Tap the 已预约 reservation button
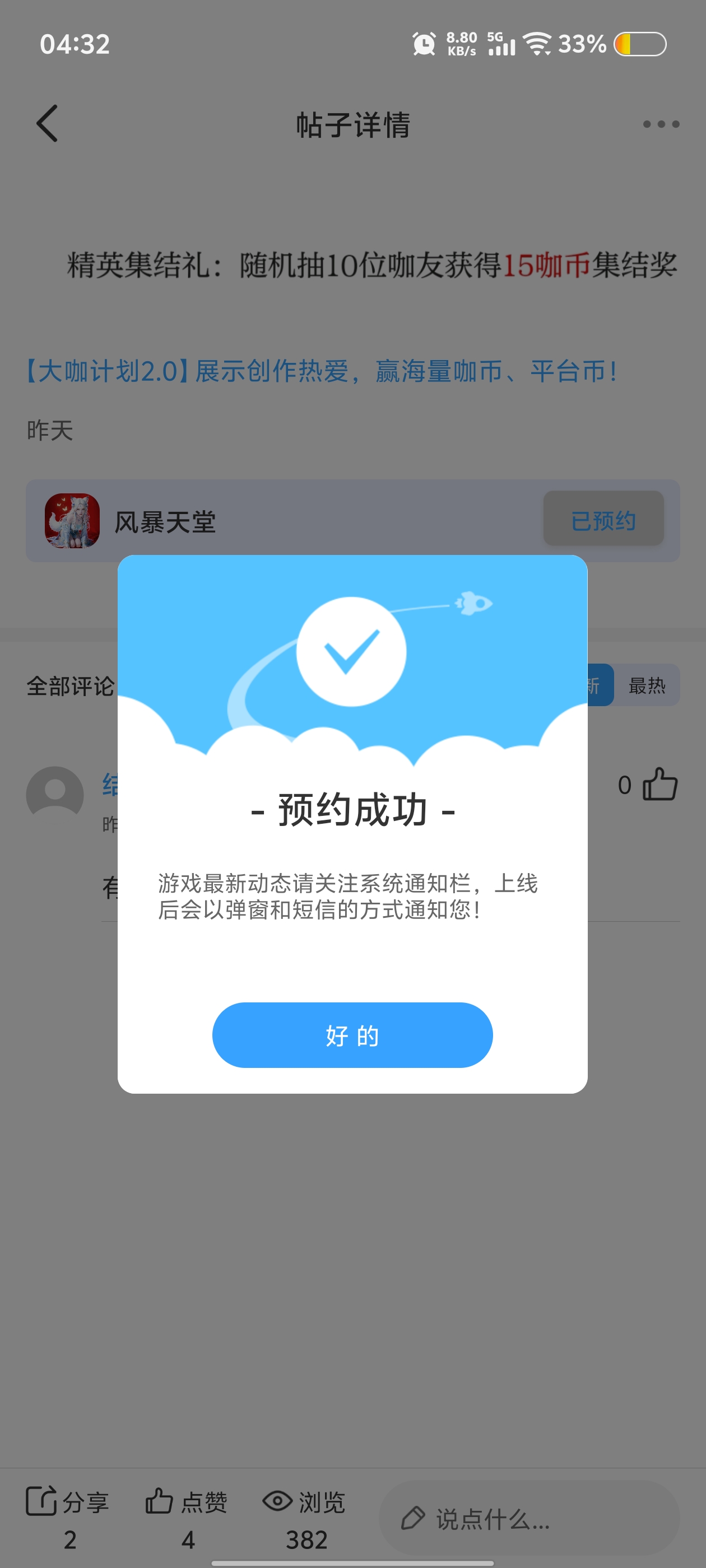Viewport: 706px width, 1568px height. click(x=602, y=520)
